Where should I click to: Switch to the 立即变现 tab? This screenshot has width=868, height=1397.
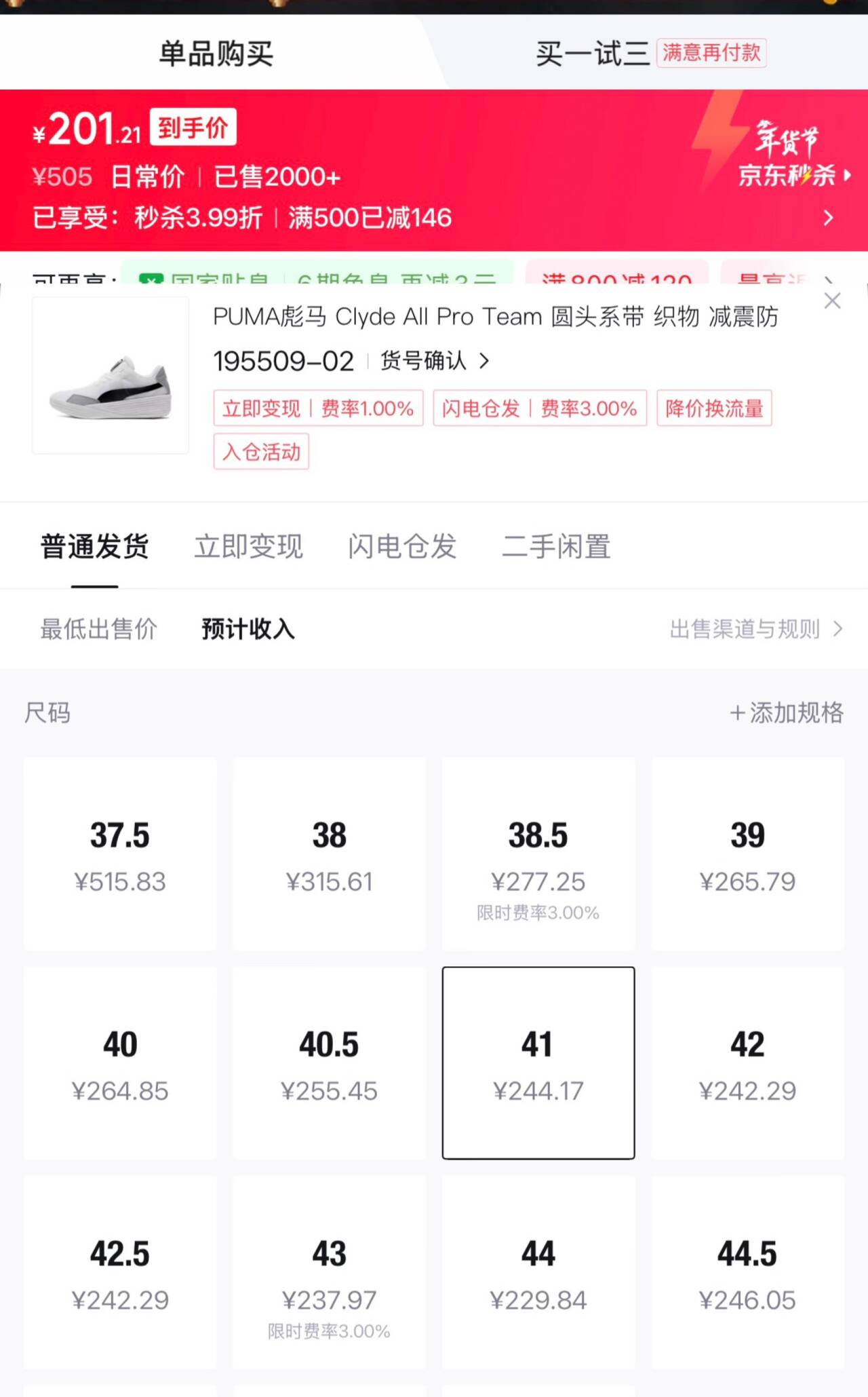[x=248, y=547]
